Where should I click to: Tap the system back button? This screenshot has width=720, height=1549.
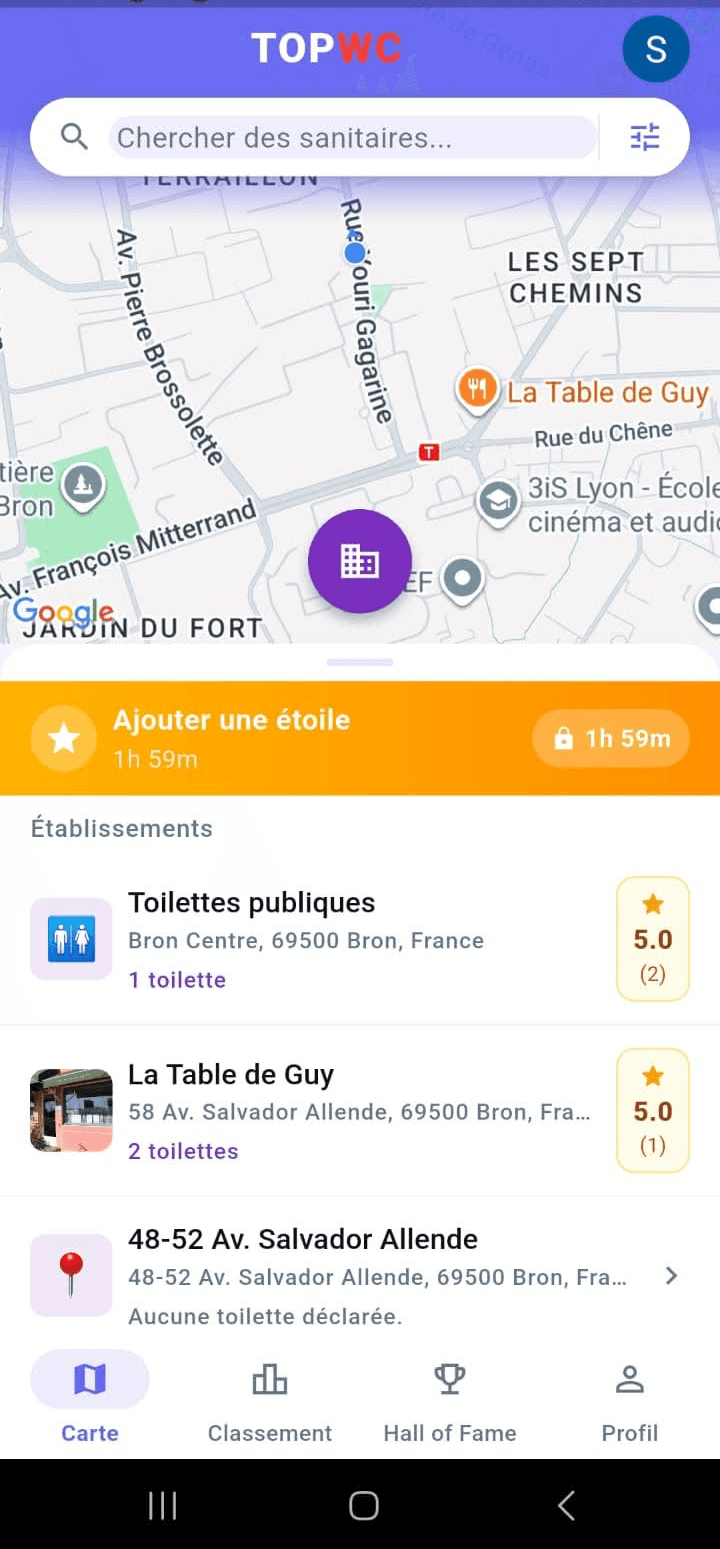pyautogui.click(x=566, y=1505)
